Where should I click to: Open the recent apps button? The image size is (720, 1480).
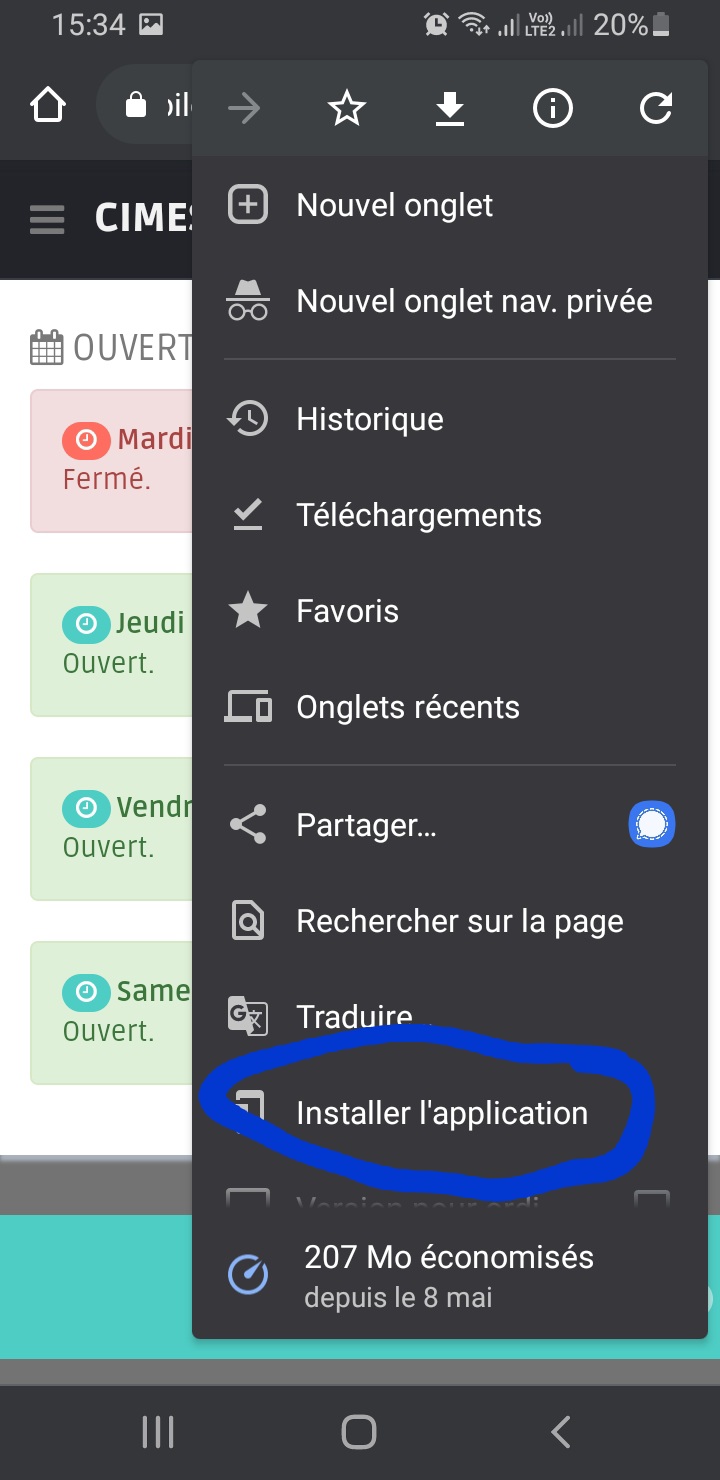(x=158, y=1432)
